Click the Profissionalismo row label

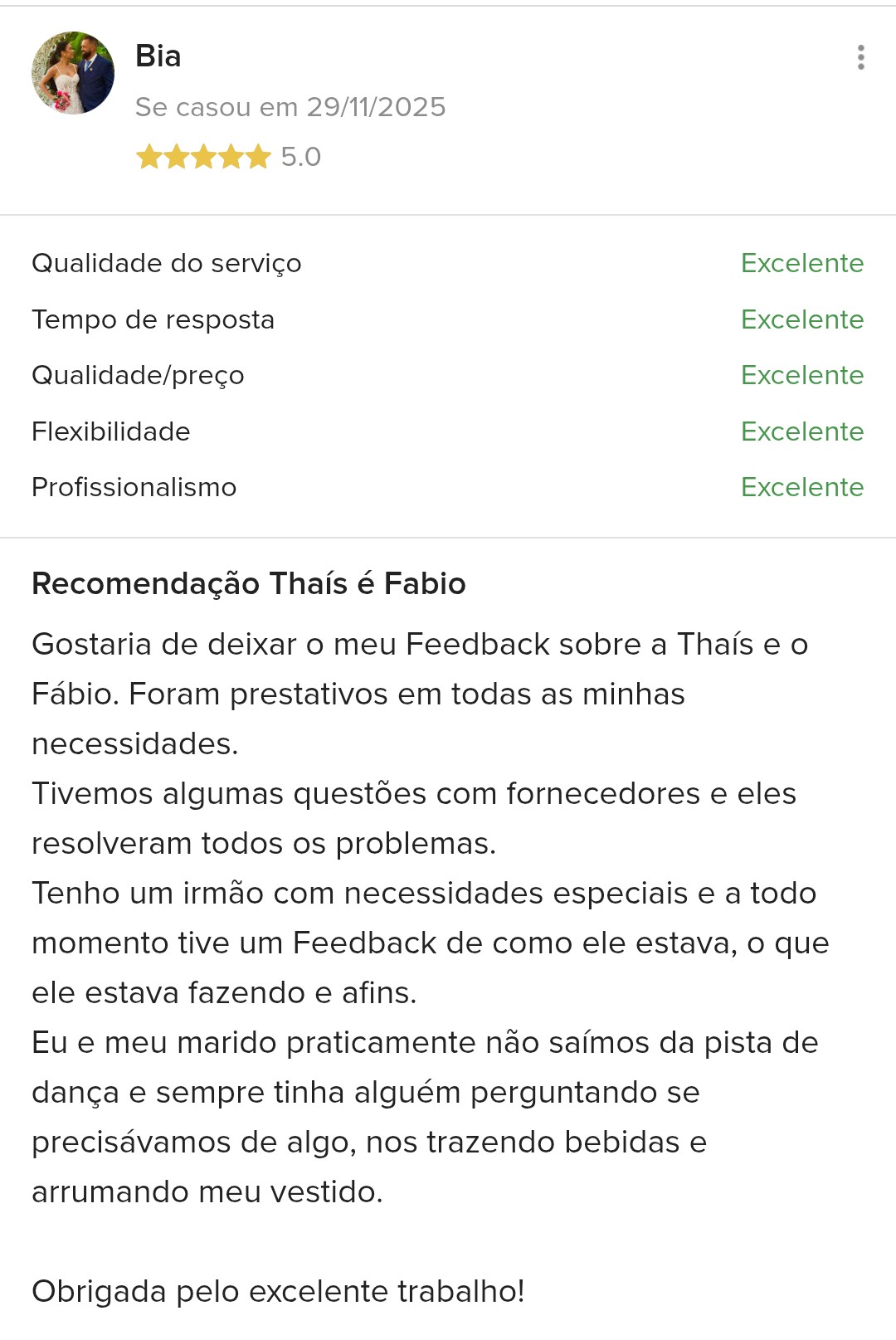point(134,488)
